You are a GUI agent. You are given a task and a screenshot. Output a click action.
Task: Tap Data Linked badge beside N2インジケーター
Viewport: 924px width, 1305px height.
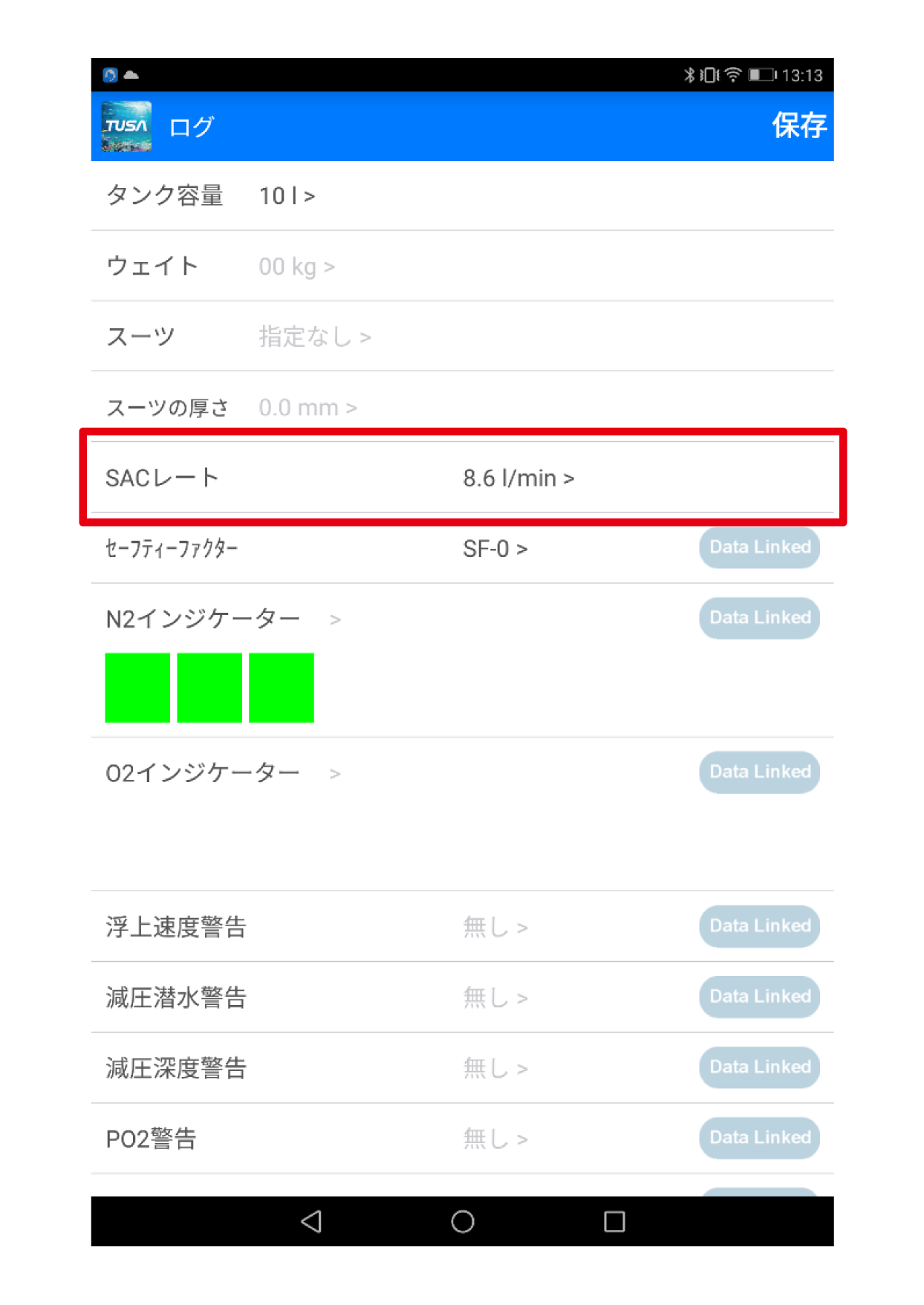click(759, 618)
